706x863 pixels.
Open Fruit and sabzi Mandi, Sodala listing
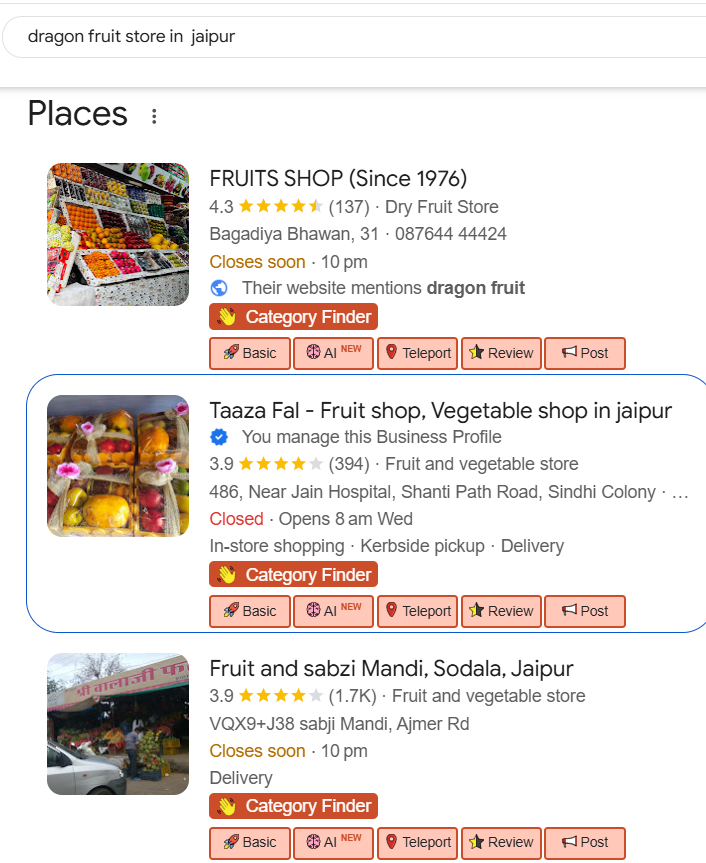click(391, 669)
